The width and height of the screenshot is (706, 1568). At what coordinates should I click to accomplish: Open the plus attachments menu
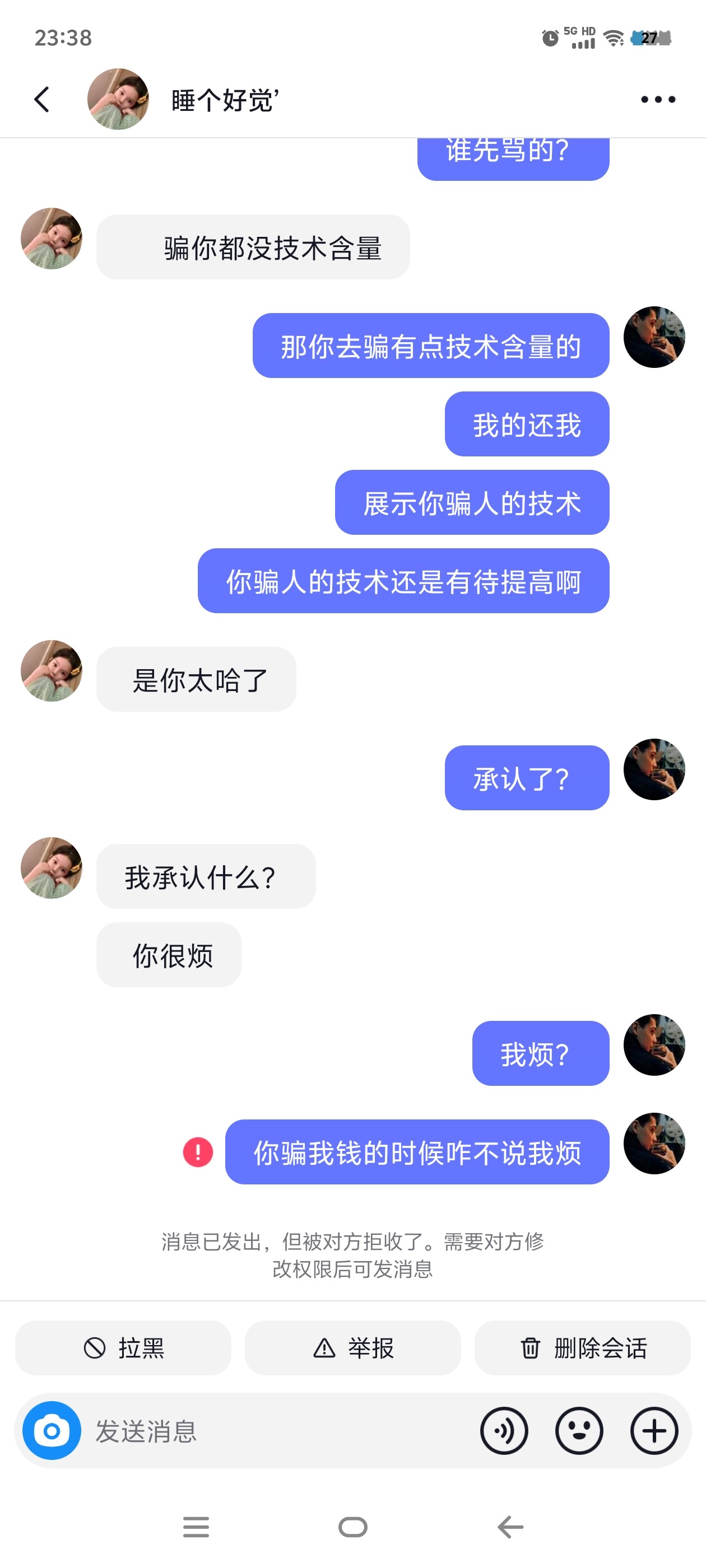654,1430
